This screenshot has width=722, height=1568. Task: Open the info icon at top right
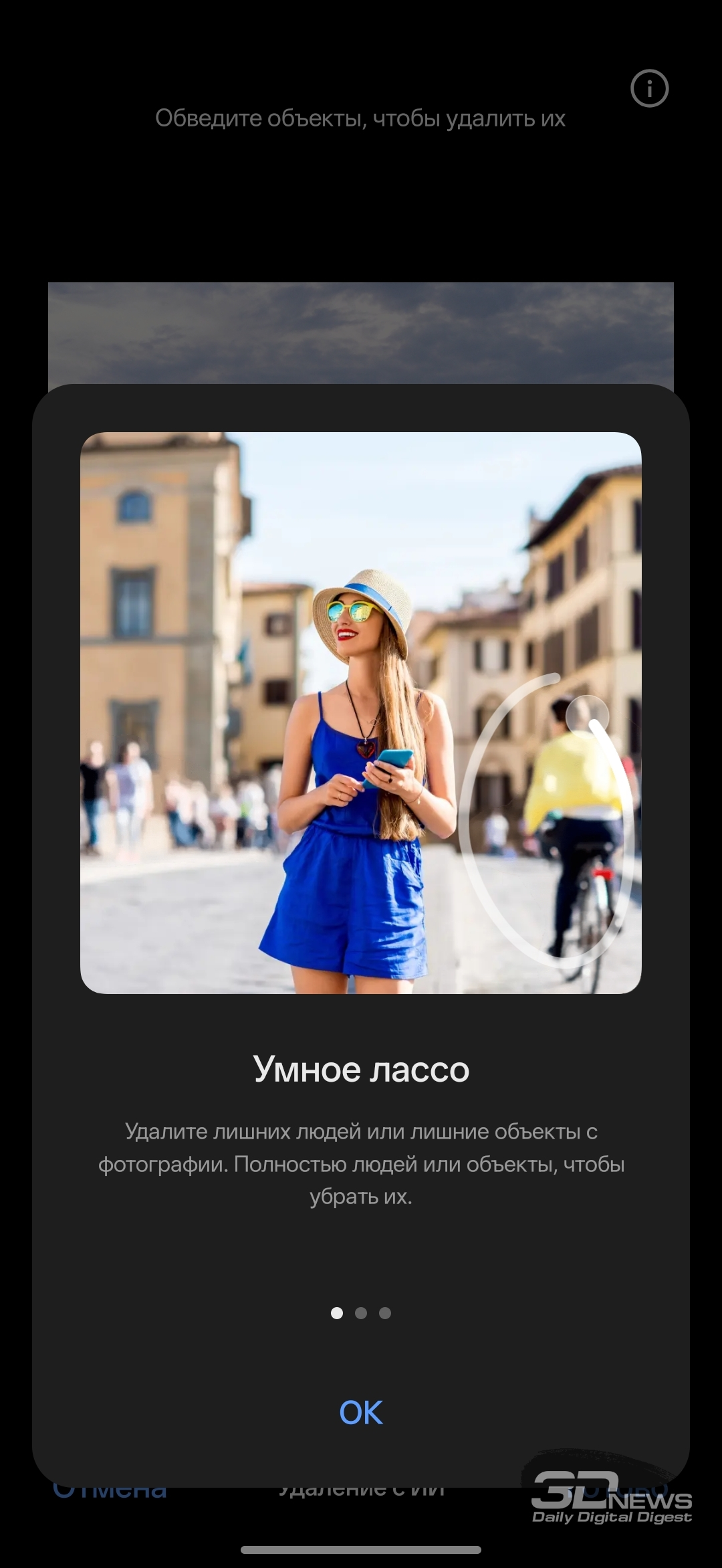[x=649, y=88]
